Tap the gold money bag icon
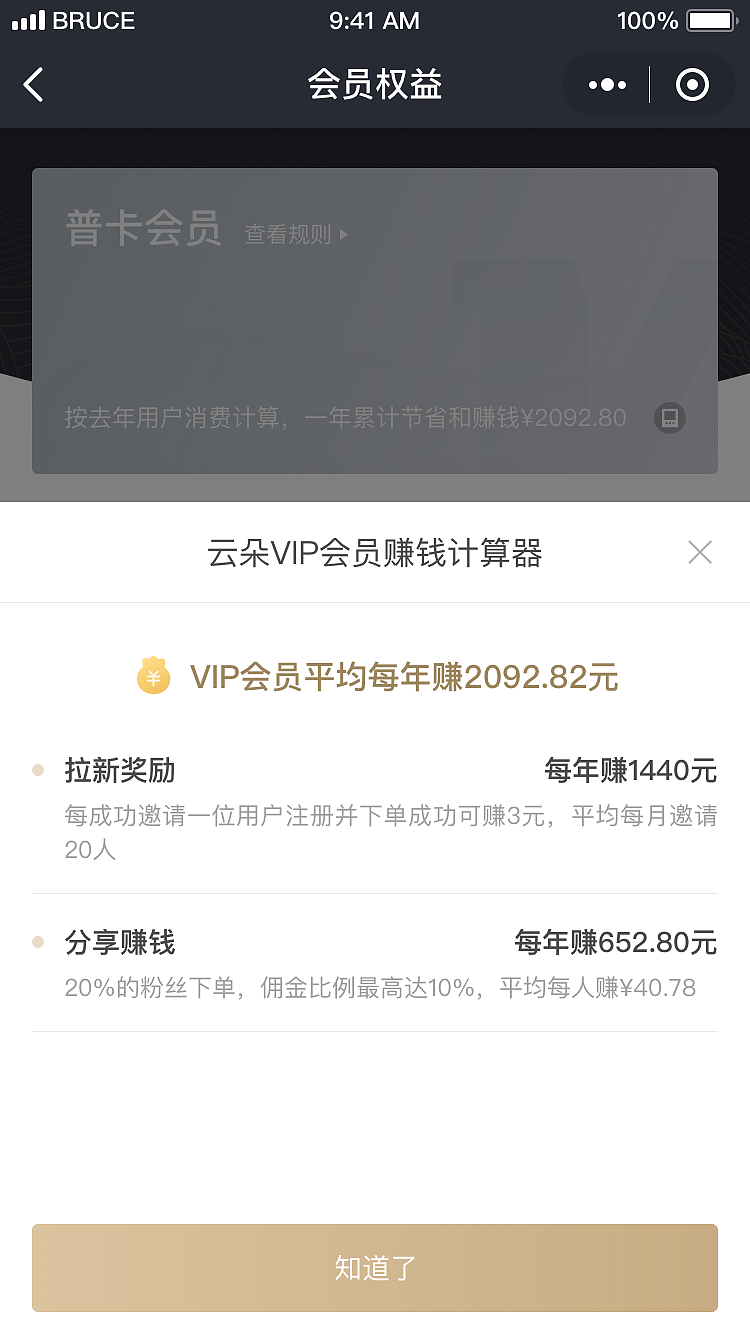Viewport: 750px width, 1334px height. 154,677
